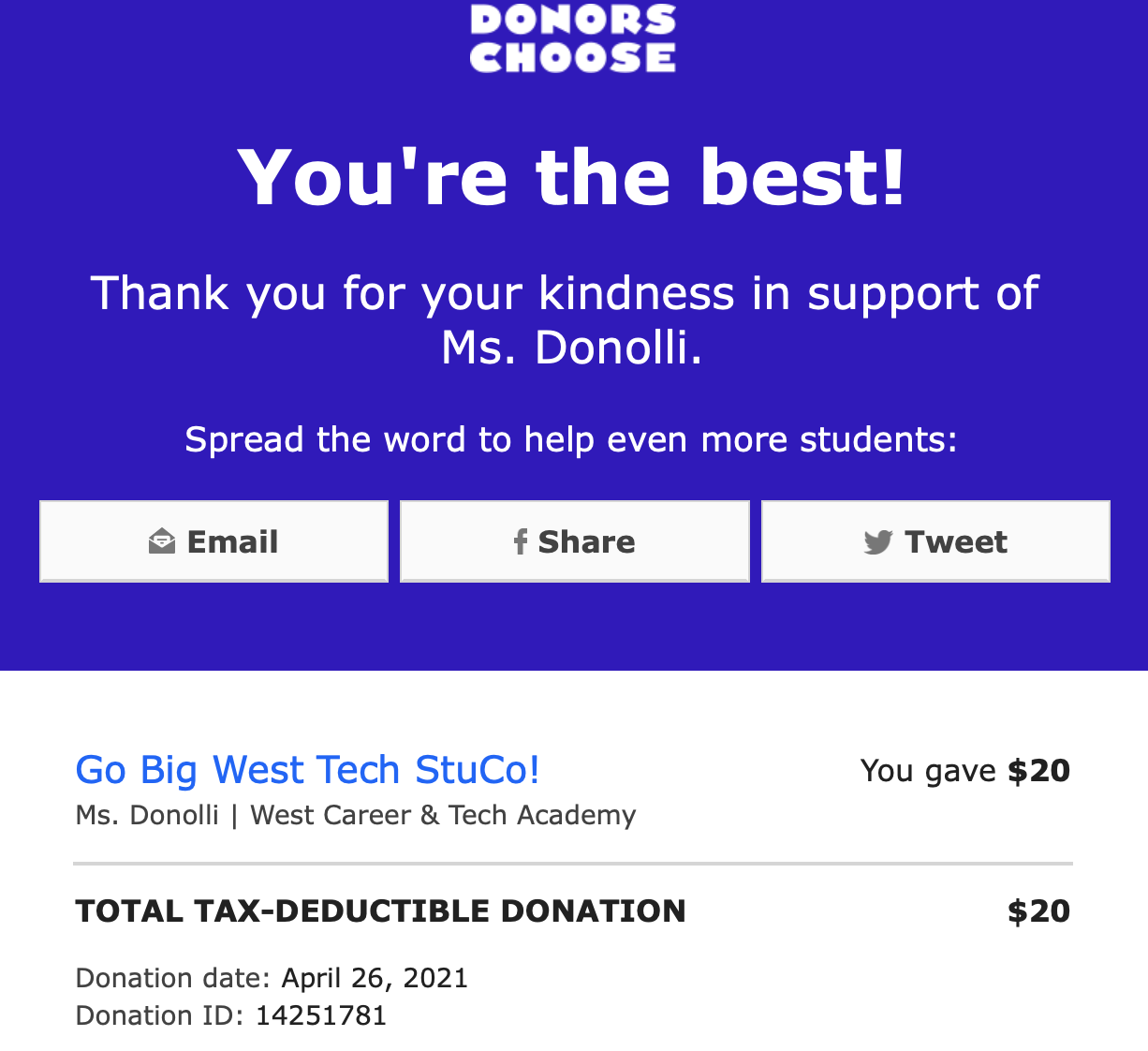Tweet about this donation
The width and height of the screenshot is (1148, 1051).
click(935, 541)
